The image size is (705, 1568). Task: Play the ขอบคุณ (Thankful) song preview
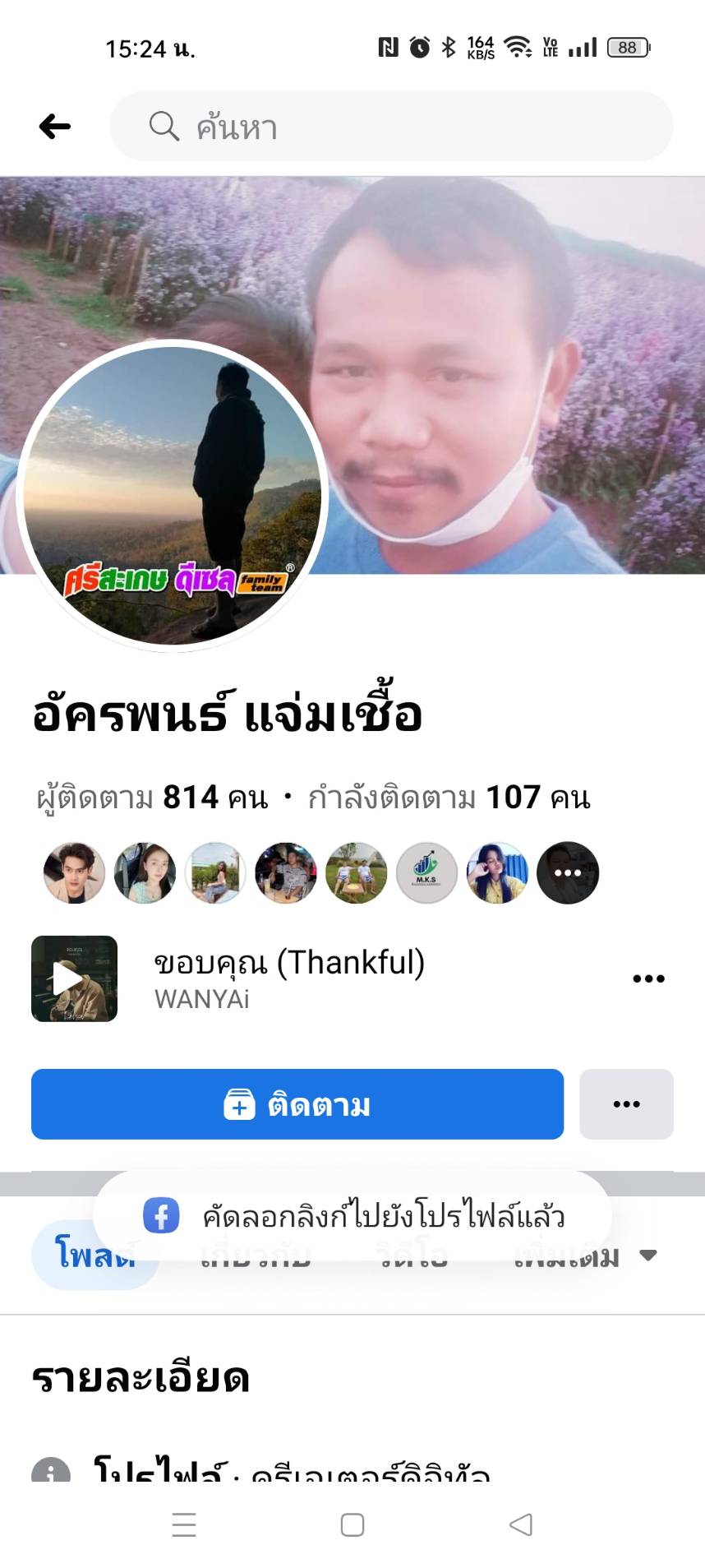[x=74, y=978]
